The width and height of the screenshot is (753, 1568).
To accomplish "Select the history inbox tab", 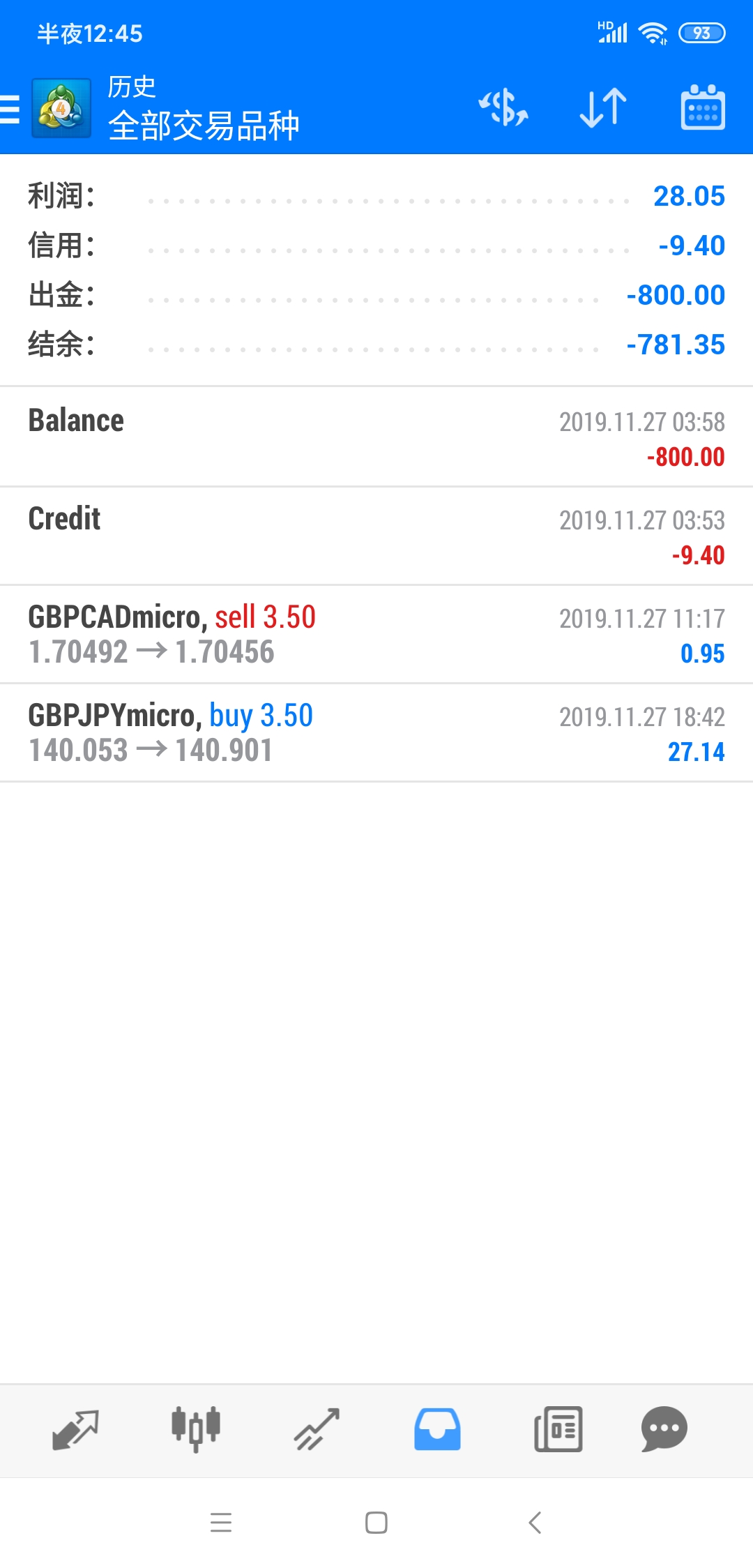I will click(437, 1429).
